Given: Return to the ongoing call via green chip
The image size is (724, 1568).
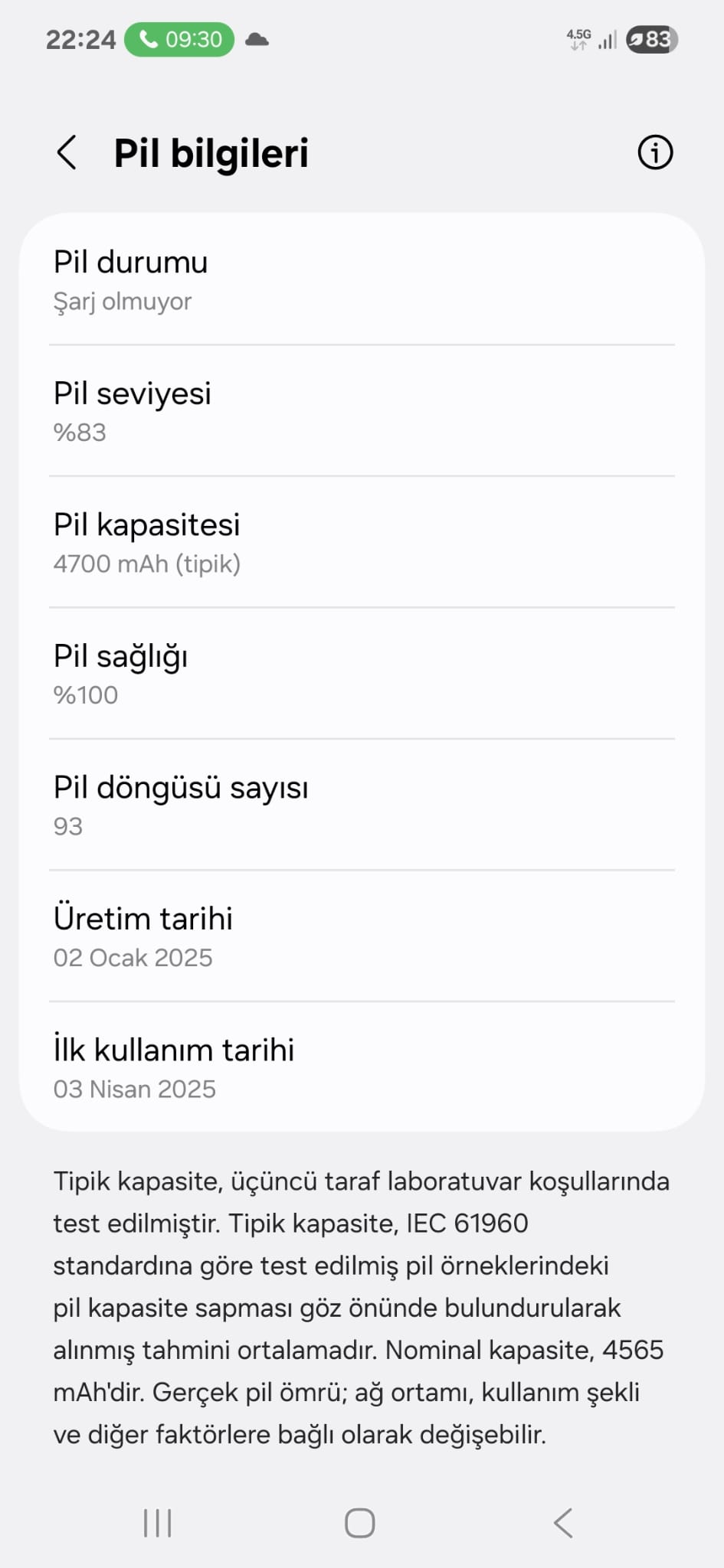Looking at the screenshot, I should 179,39.
